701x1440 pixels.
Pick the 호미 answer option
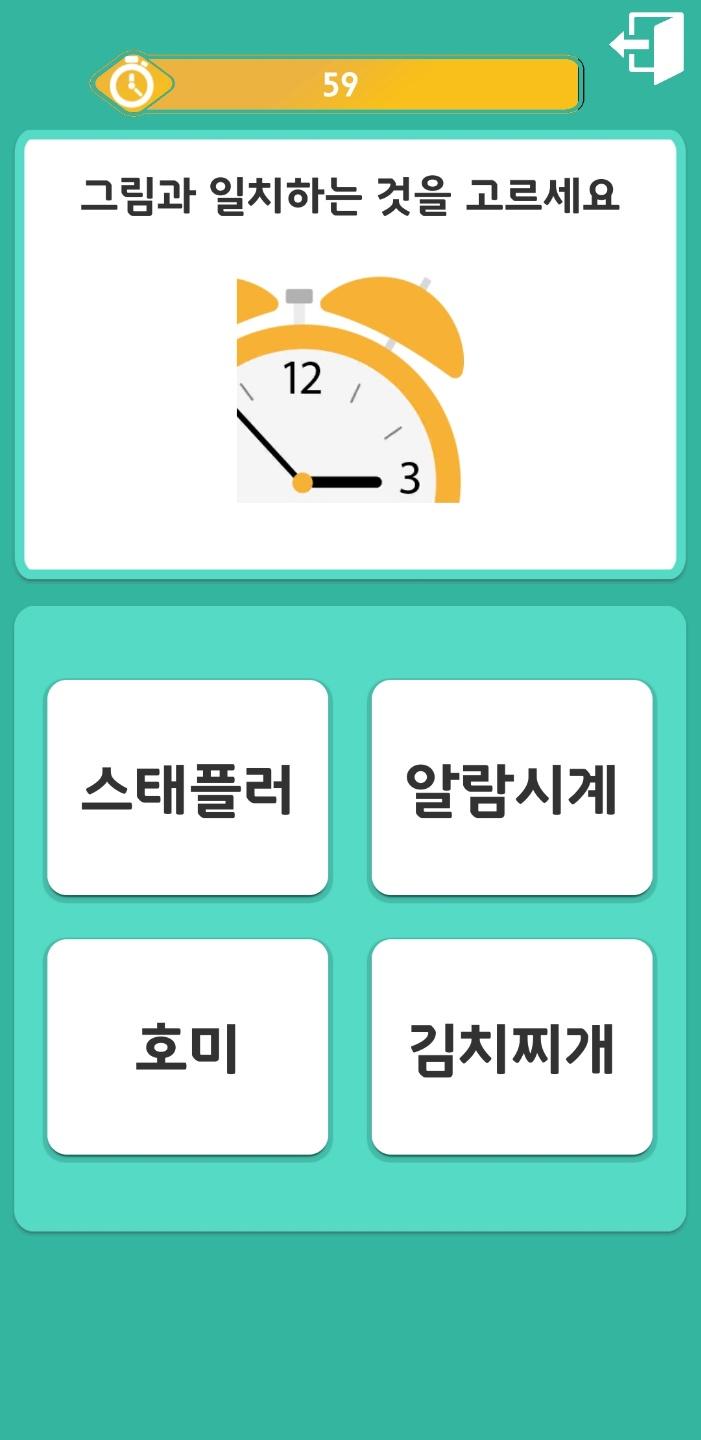(x=188, y=1047)
